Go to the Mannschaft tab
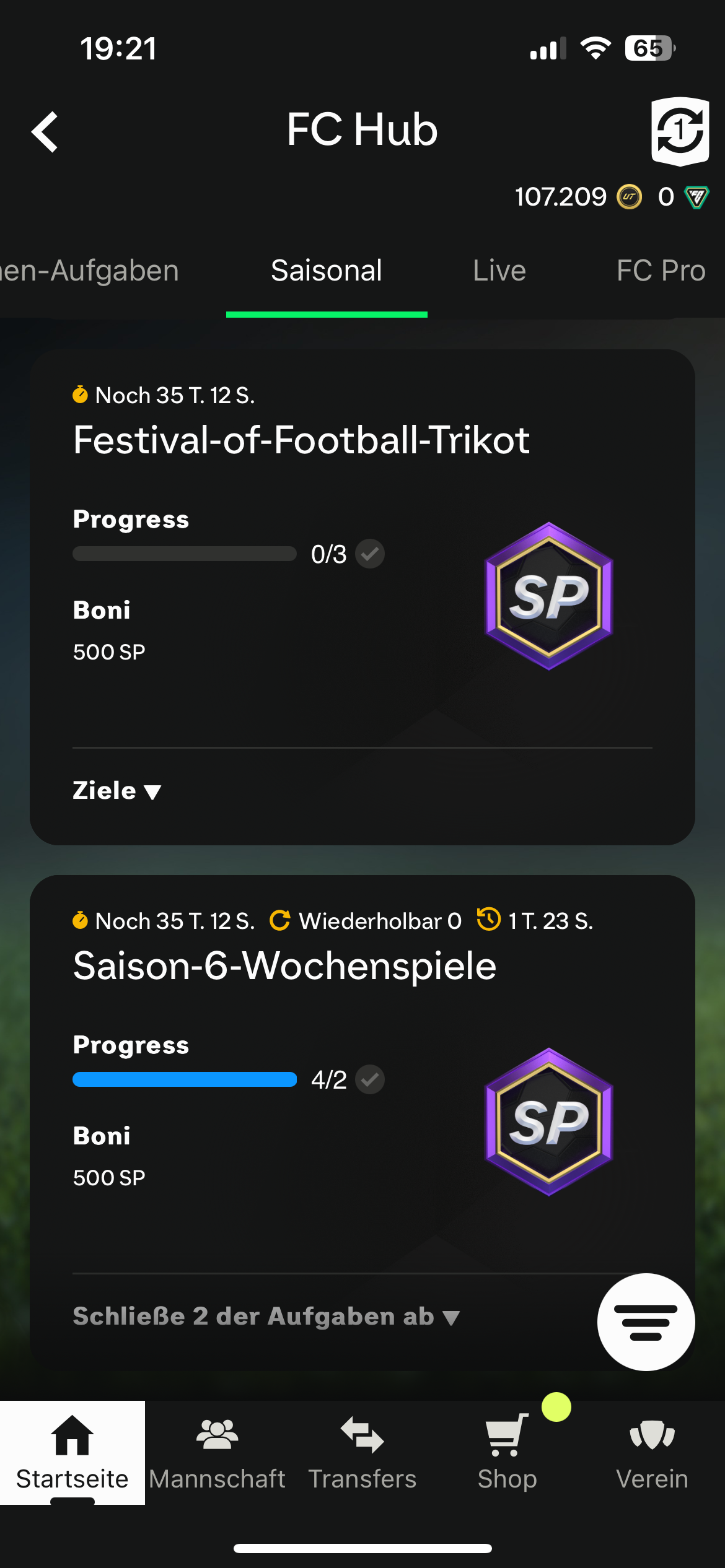Image resolution: width=725 pixels, height=1568 pixels. [x=217, y=1453]
